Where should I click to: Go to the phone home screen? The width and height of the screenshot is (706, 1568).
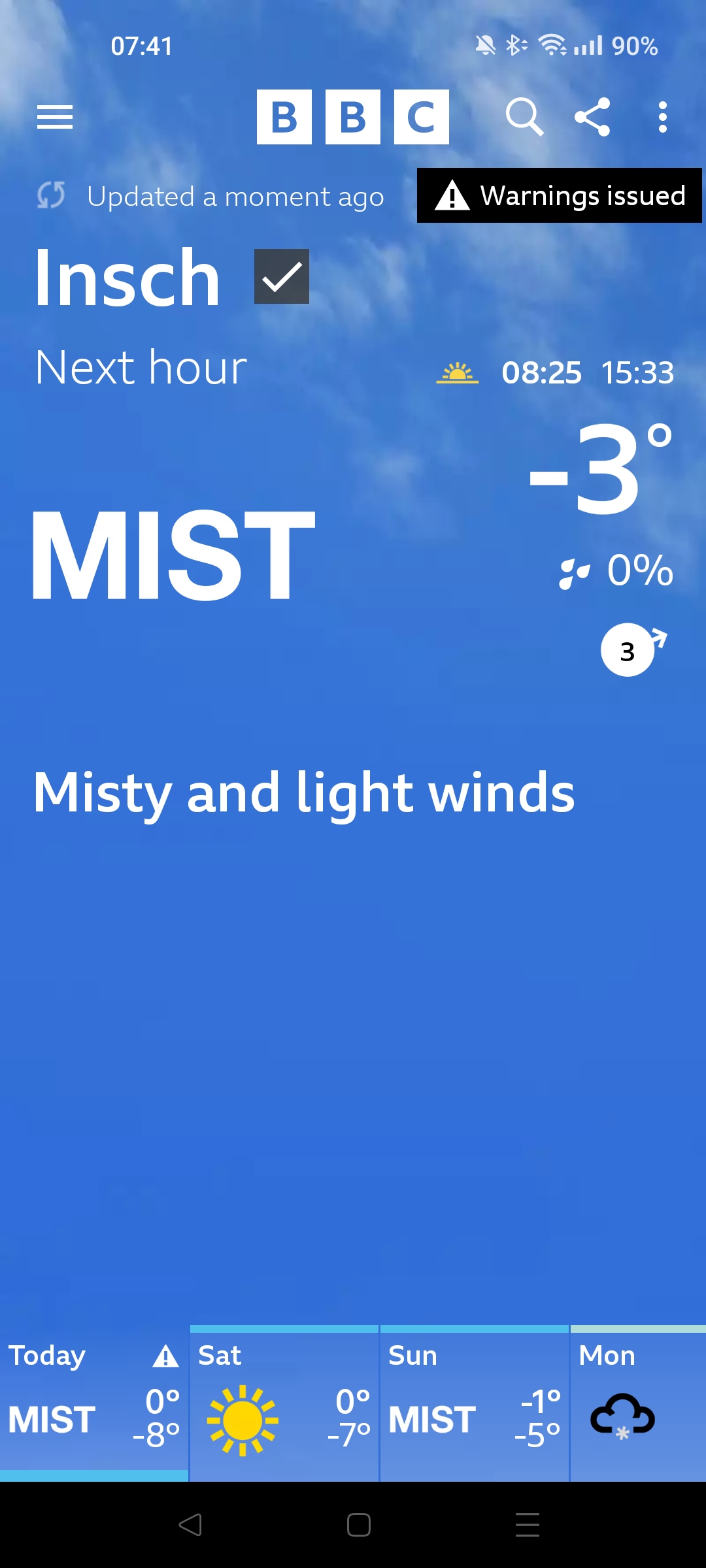coord(359,1525)
